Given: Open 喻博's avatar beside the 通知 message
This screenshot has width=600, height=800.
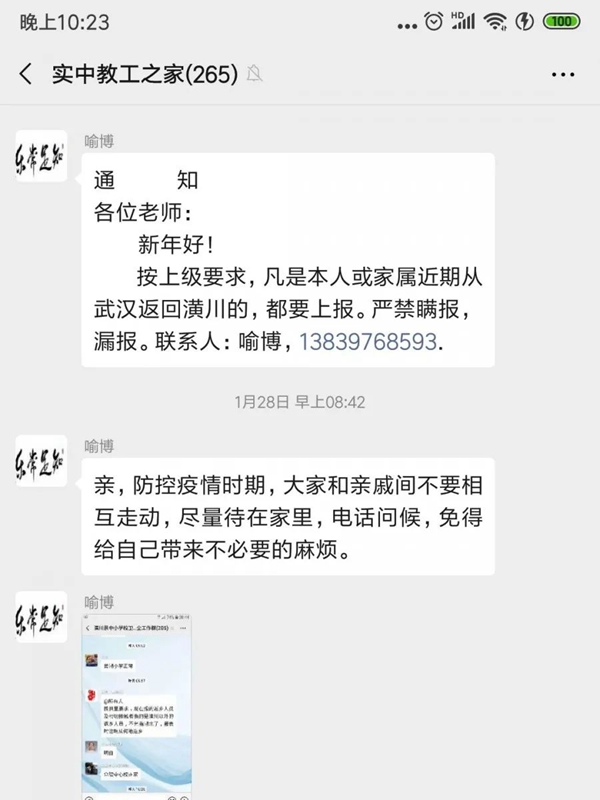Looking at the screenshot, I should click(x=42, y=156).
